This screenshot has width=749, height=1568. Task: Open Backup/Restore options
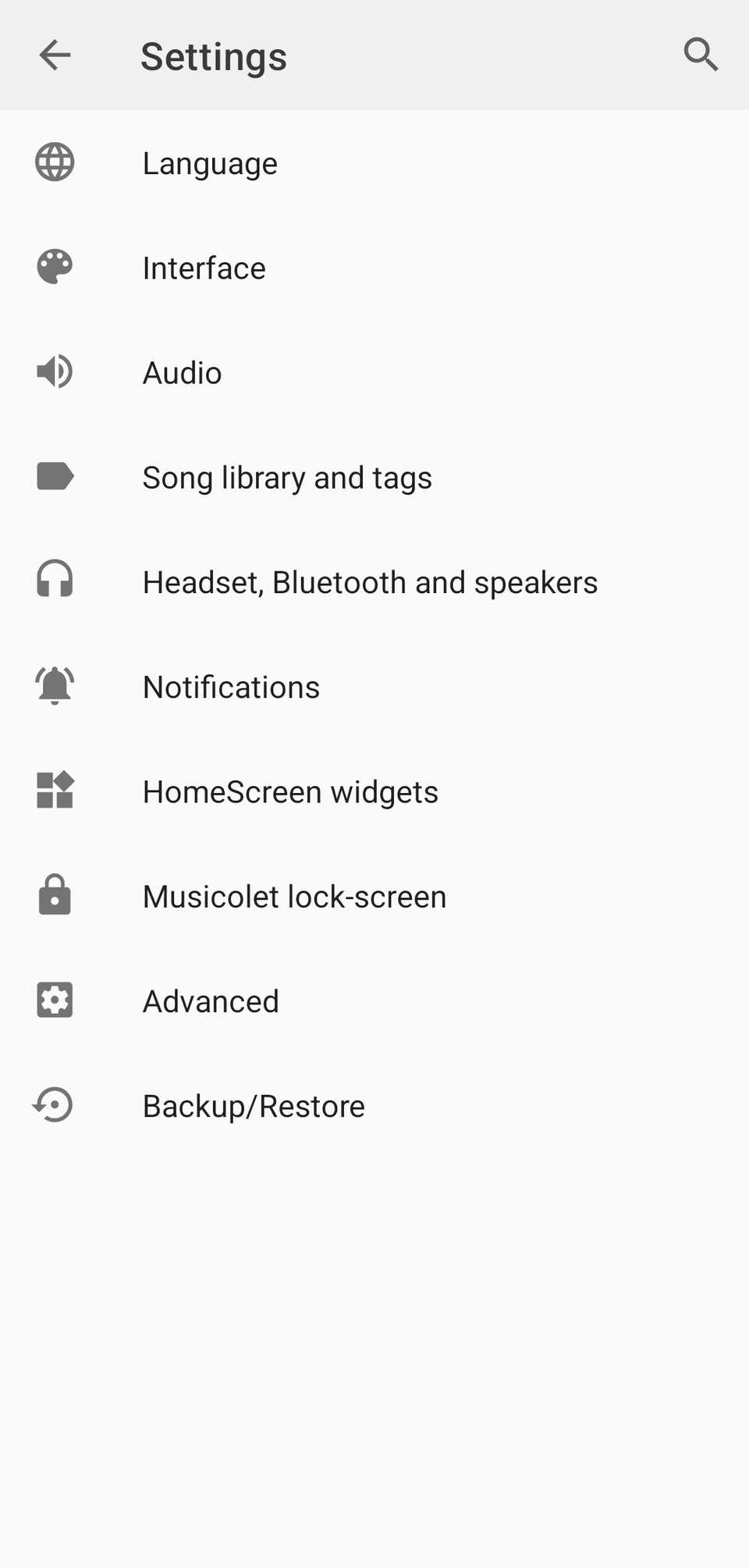coord(254,1106)
